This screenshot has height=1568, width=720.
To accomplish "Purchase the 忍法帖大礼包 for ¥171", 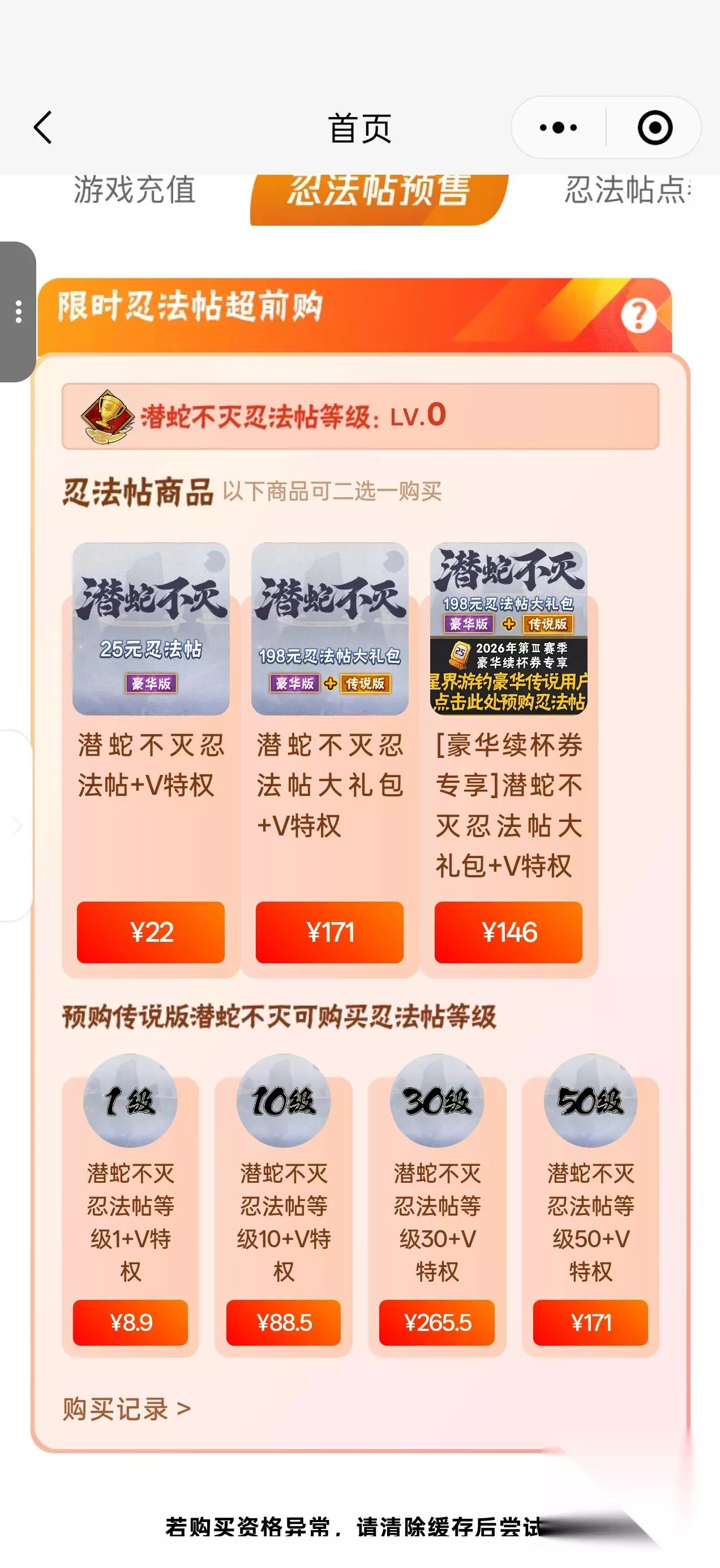I will (329, 932).
